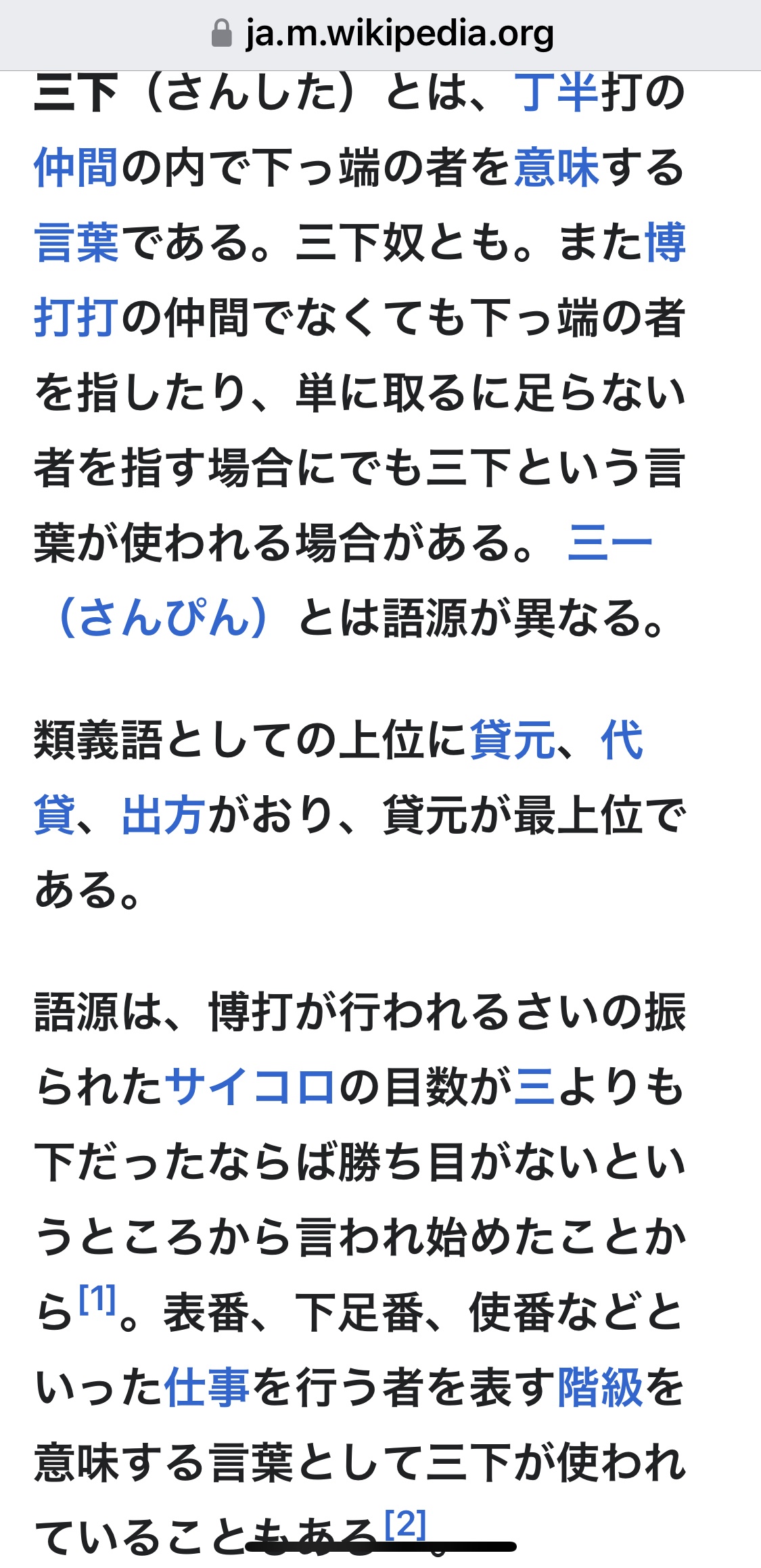This screenshot has height=1568, width=761.
Task: Follow the 意味 link
Action: pos(556,167)
